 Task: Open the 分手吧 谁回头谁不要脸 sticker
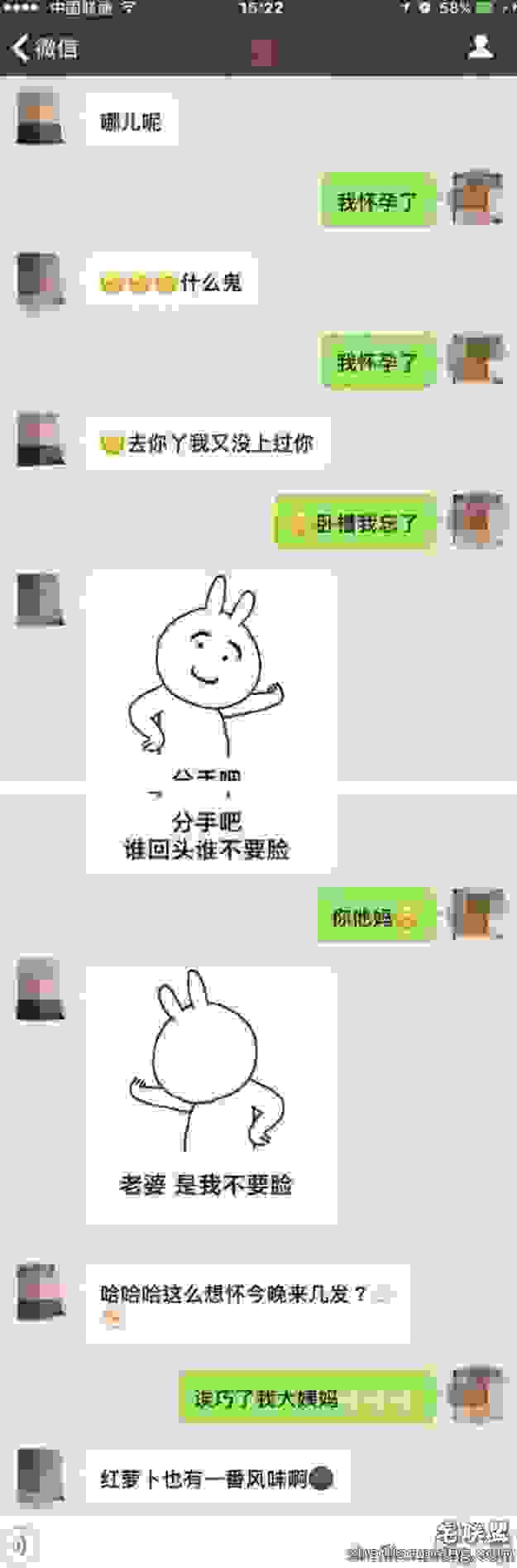click(x=211, y=720)
